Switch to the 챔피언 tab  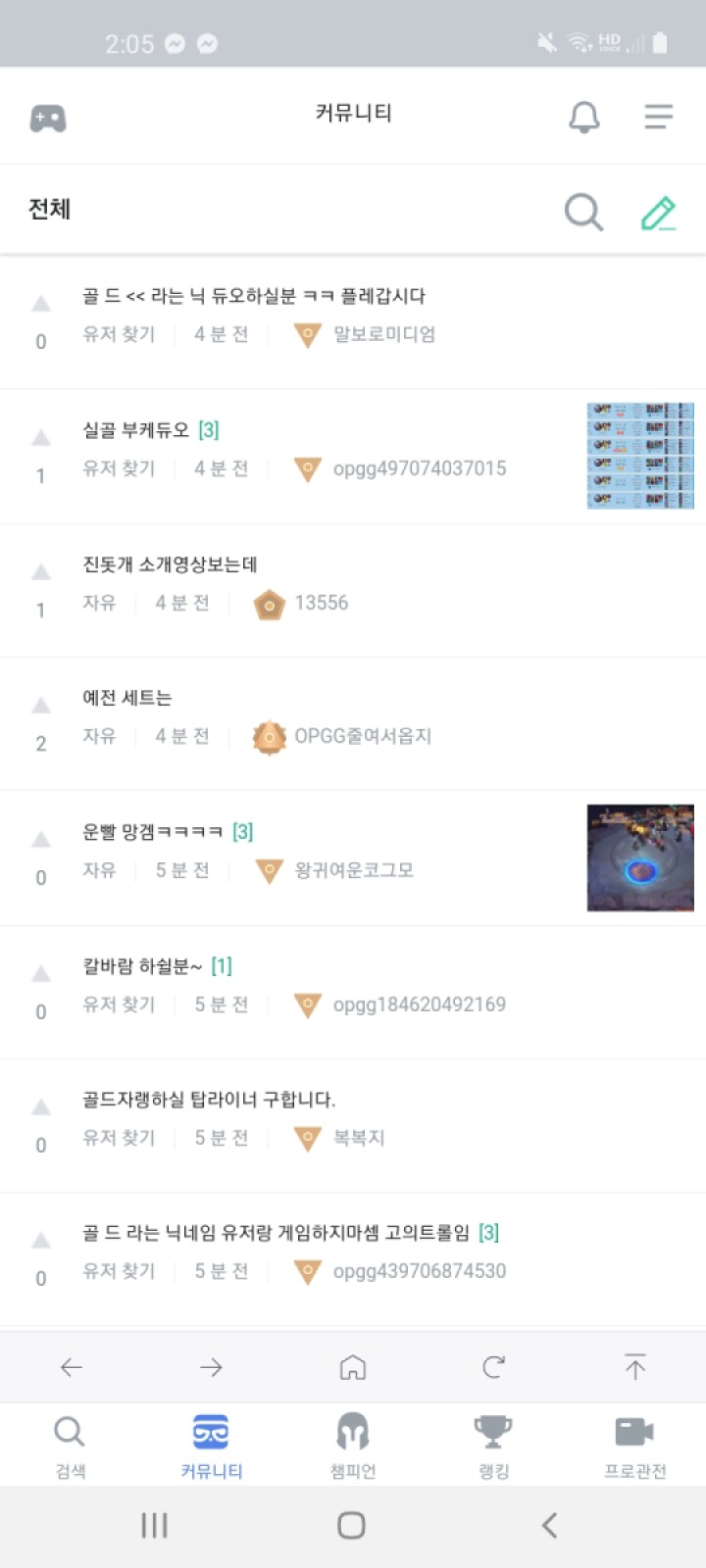(353, 1445)
